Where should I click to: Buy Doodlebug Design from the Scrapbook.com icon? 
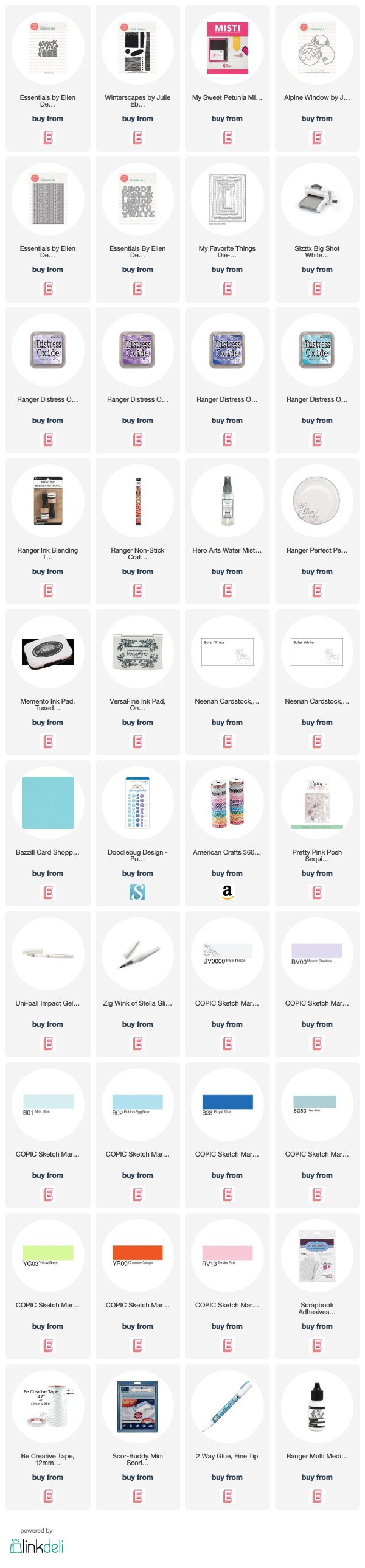[x=137, y=892]
